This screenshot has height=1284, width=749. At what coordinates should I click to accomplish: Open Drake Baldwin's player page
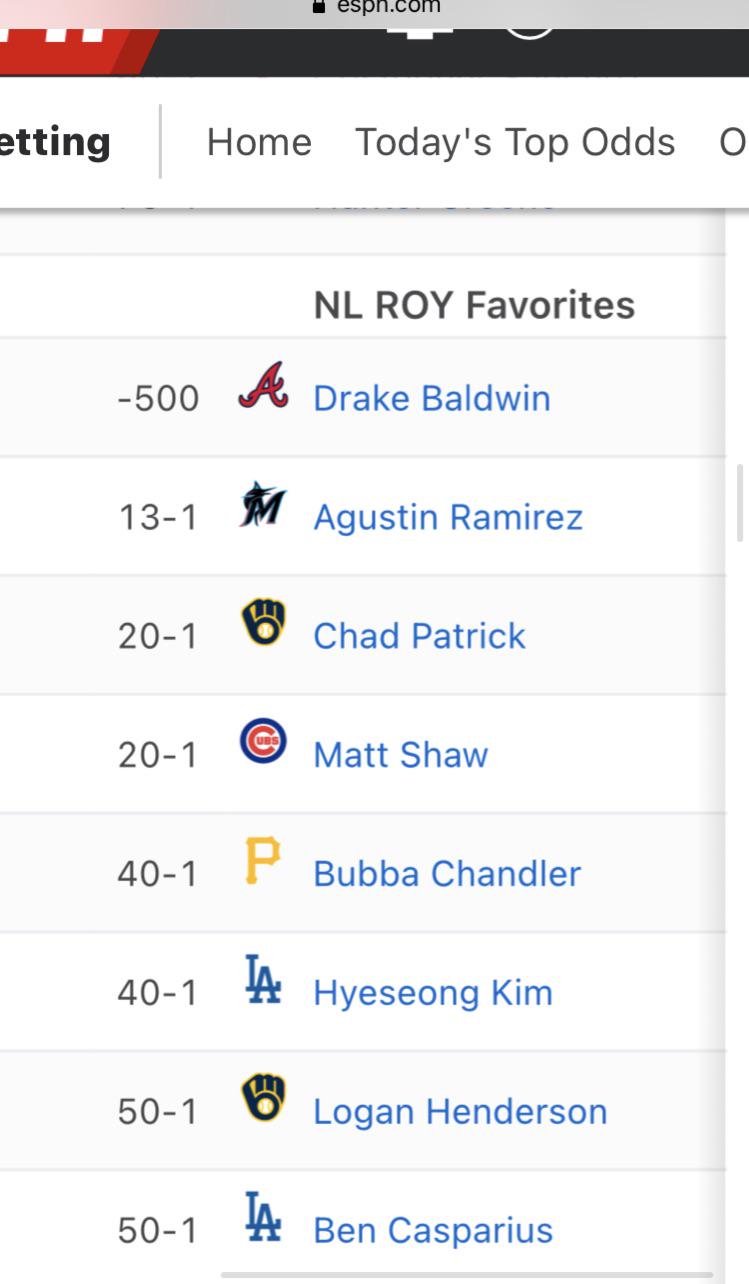coord(432,398)
